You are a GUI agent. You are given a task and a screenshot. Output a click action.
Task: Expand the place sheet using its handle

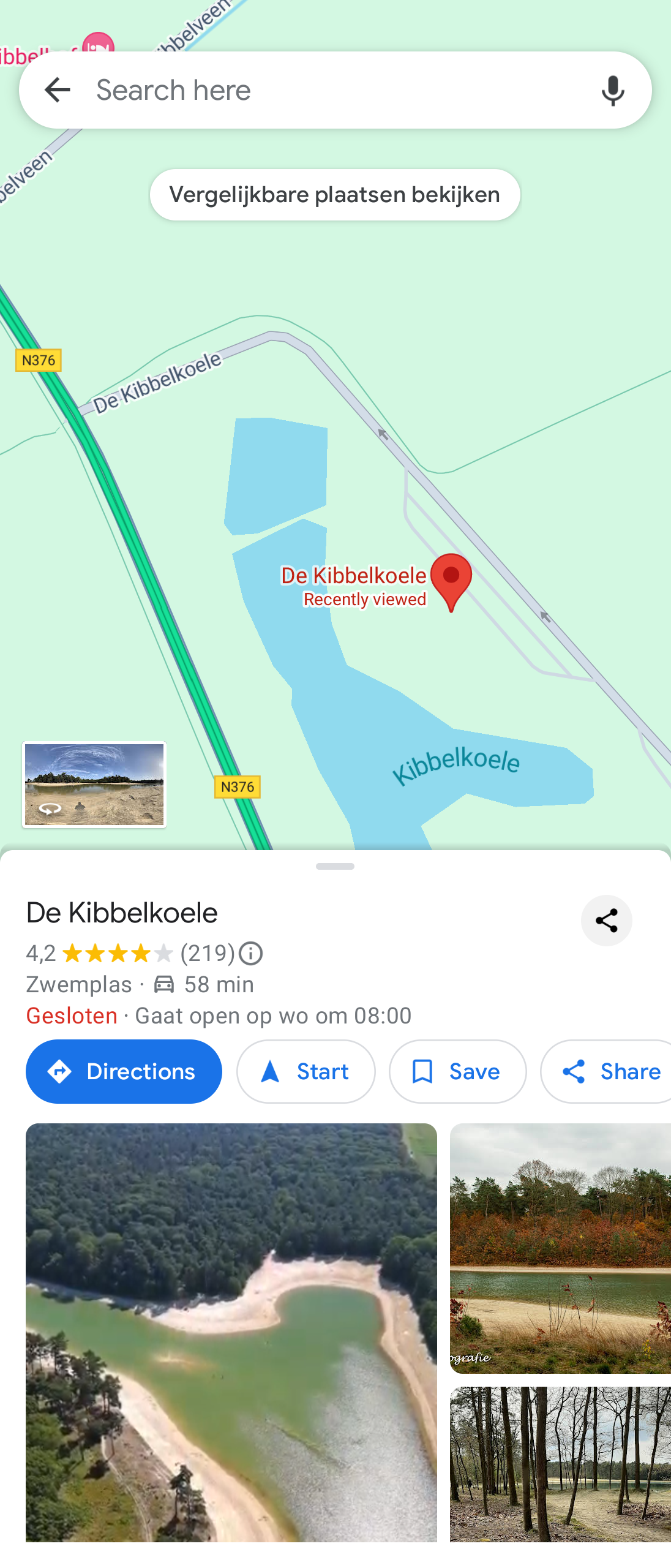(335, 866)
